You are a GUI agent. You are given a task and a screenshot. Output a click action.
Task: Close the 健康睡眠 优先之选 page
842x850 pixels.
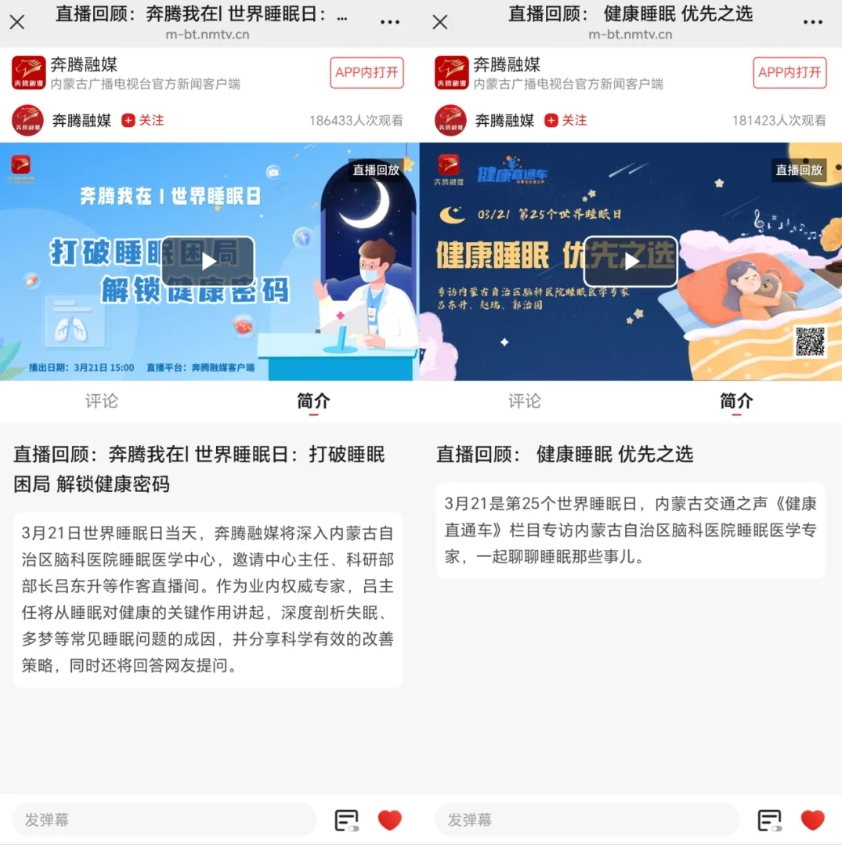pos(440,22)
